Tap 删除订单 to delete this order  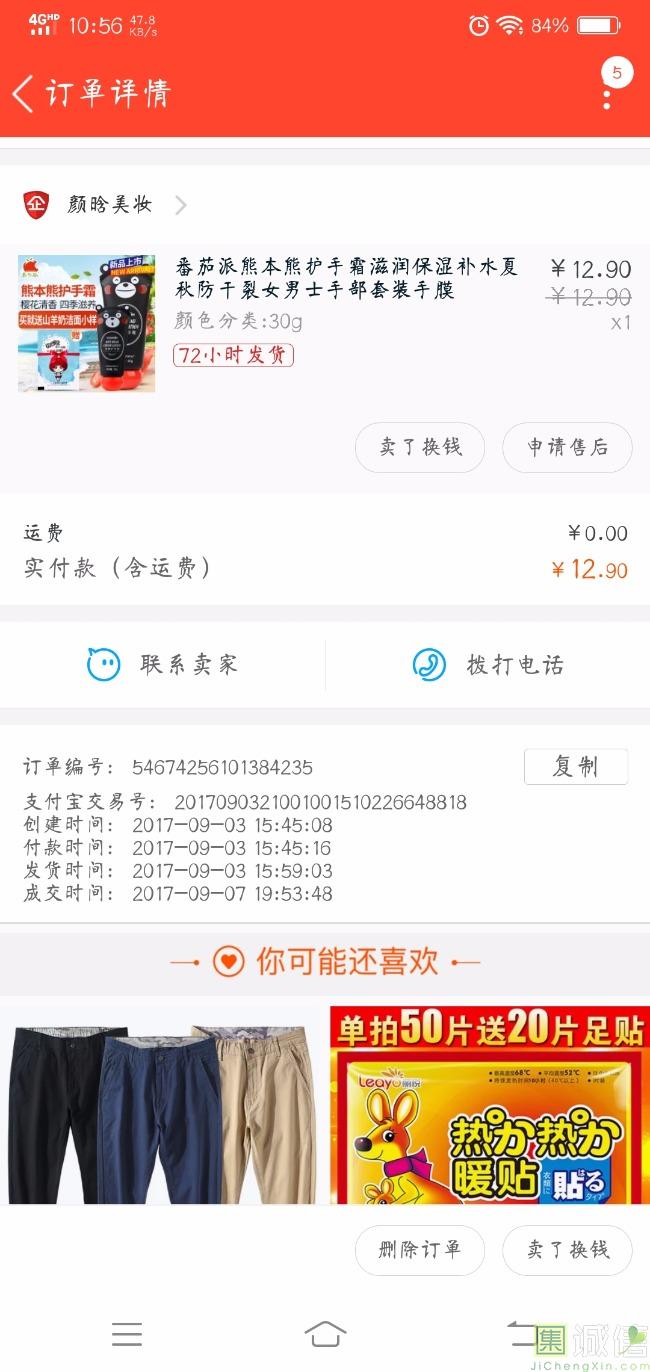[x=420, y=1250]
